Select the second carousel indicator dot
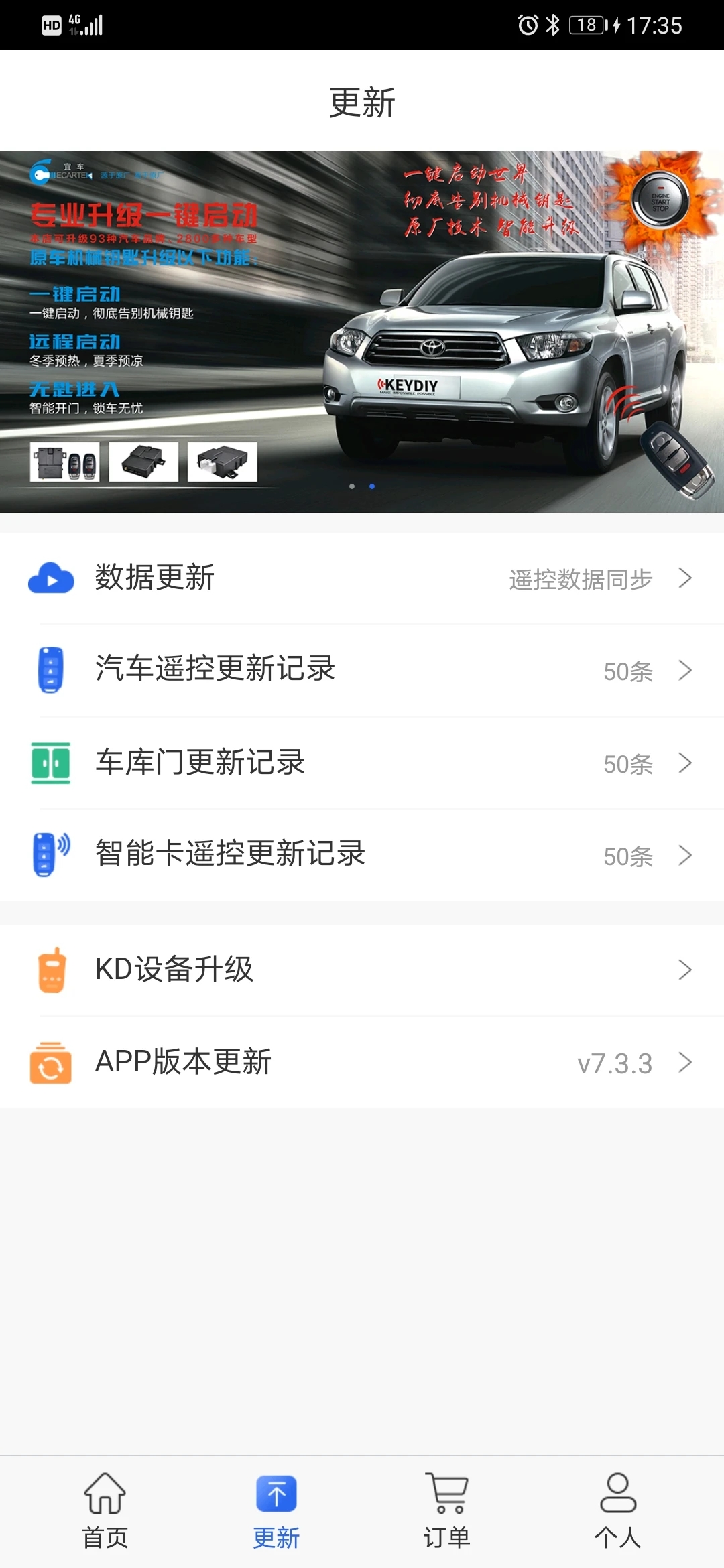 pos(373,487)
